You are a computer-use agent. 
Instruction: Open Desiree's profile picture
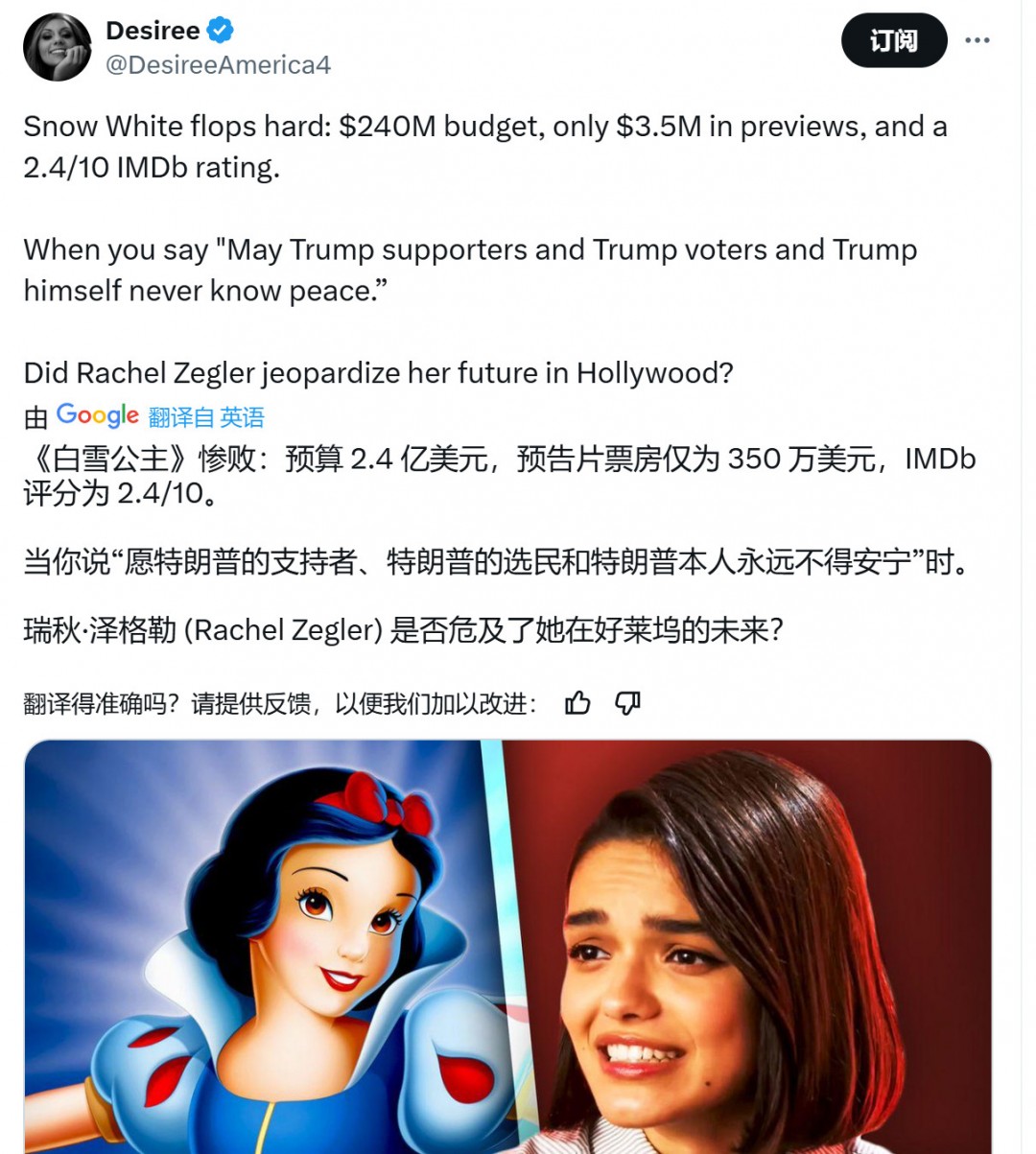(57, 48)
